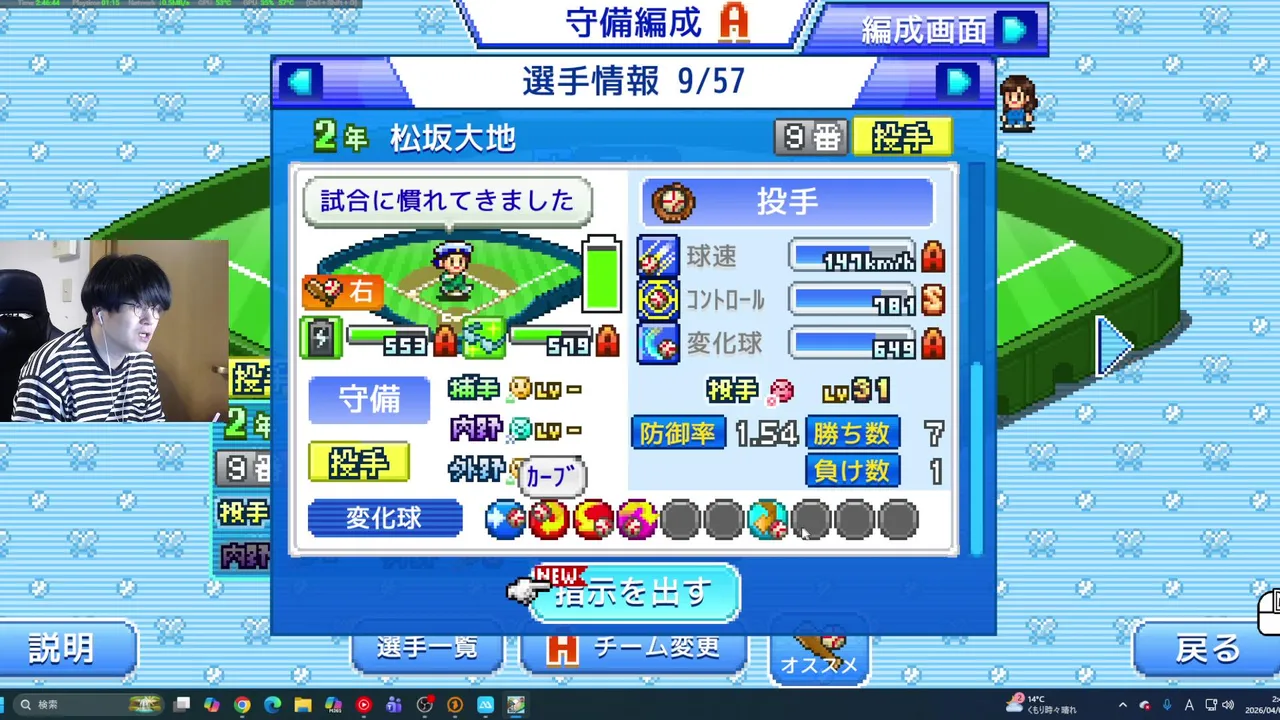
Task: Select the curve ball pitch icon
Action: pos(549,519)
